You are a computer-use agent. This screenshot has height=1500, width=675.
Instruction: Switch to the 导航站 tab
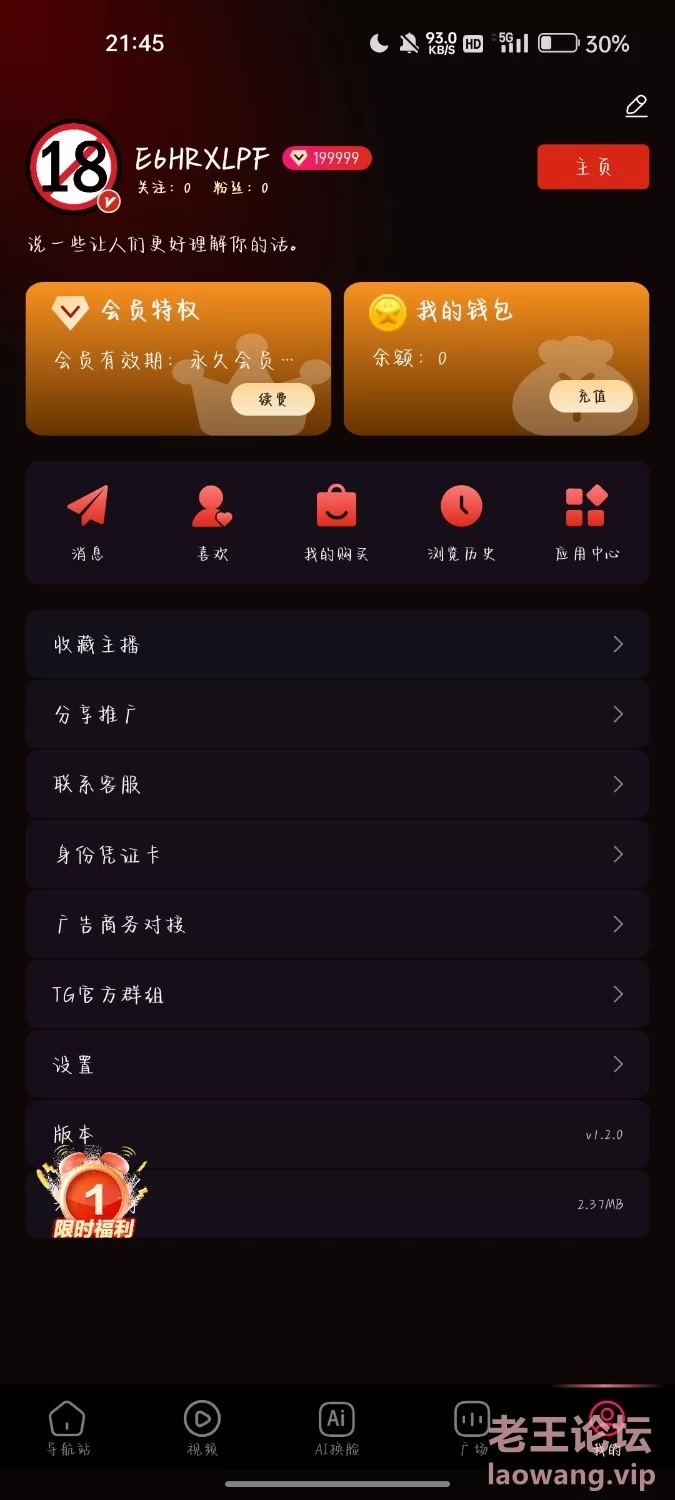coord(67,1428)
